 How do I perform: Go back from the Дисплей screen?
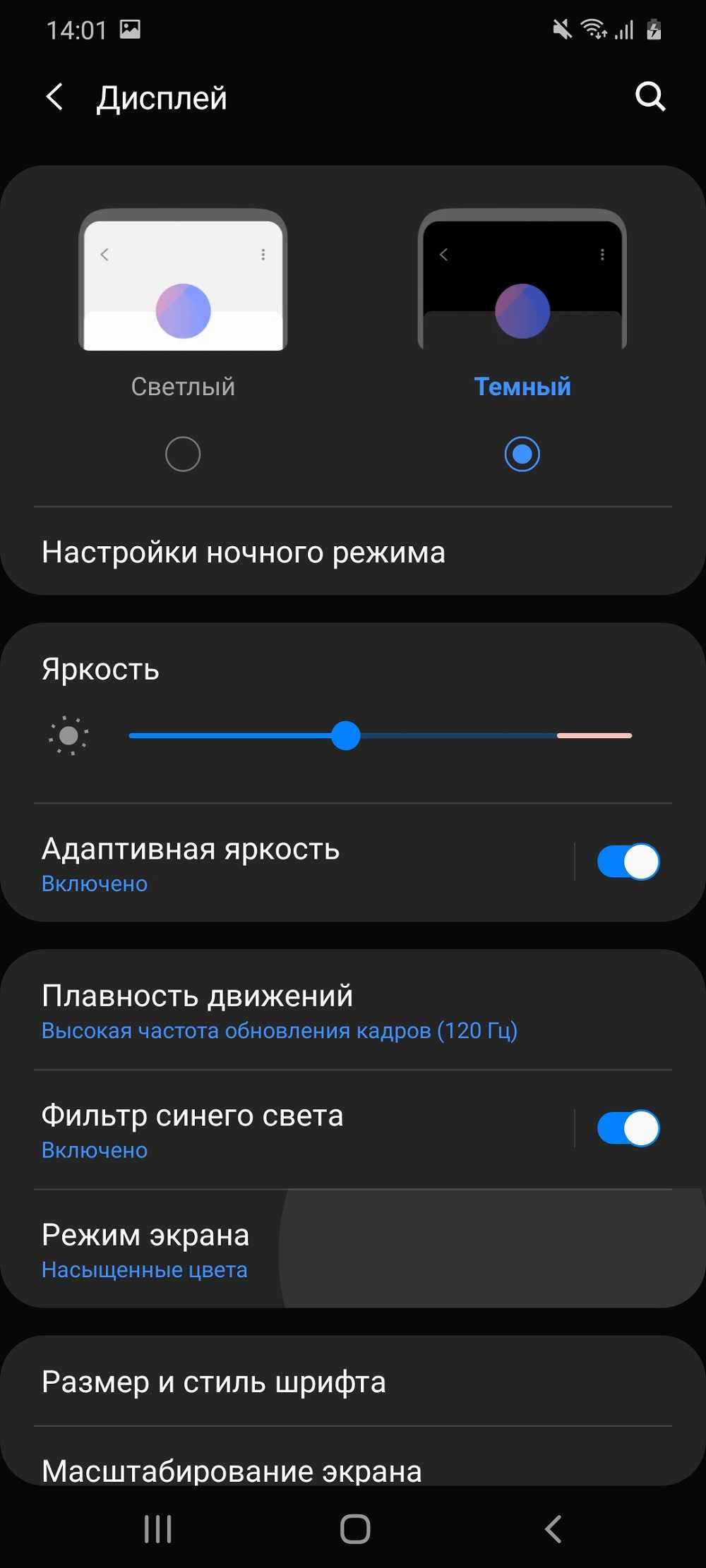[54, 97]
